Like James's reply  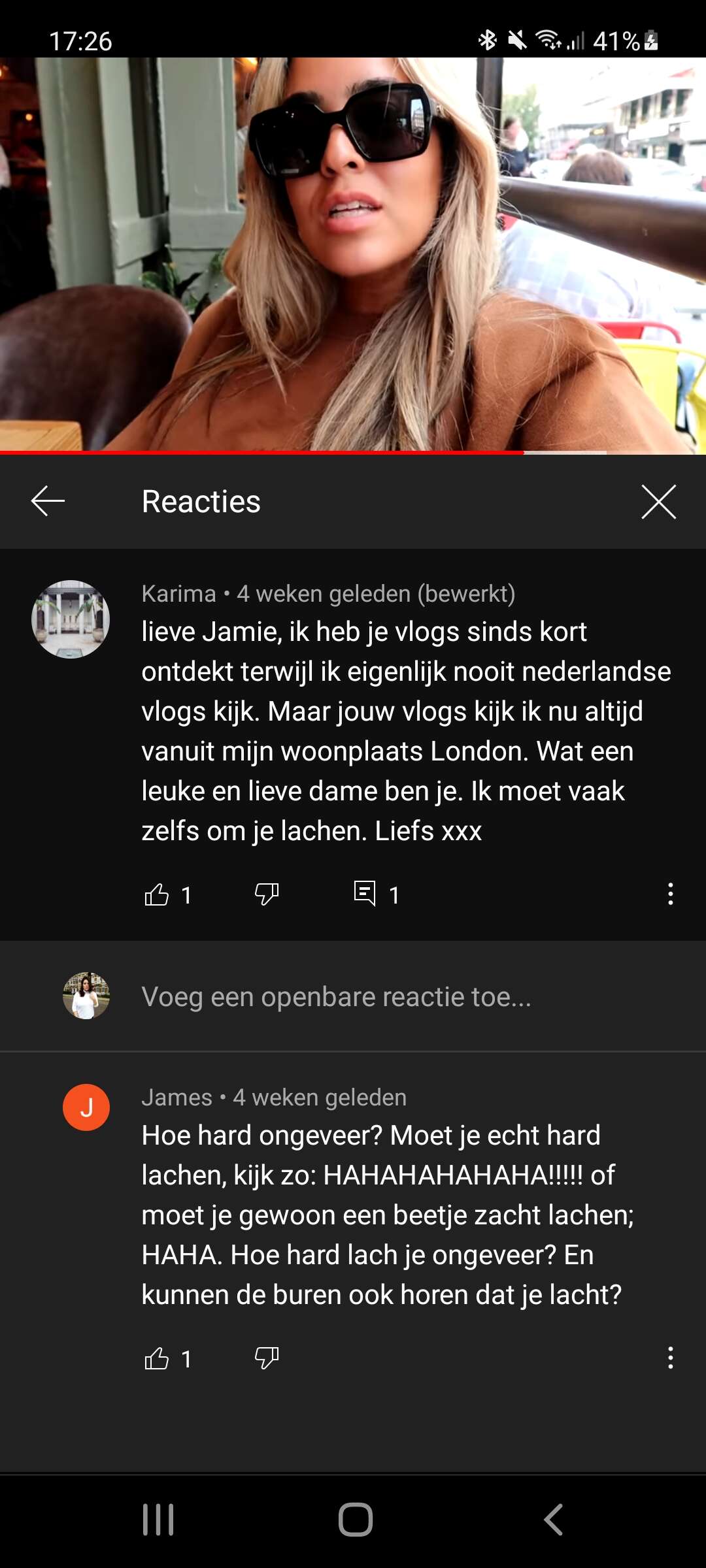point(156,1358)
